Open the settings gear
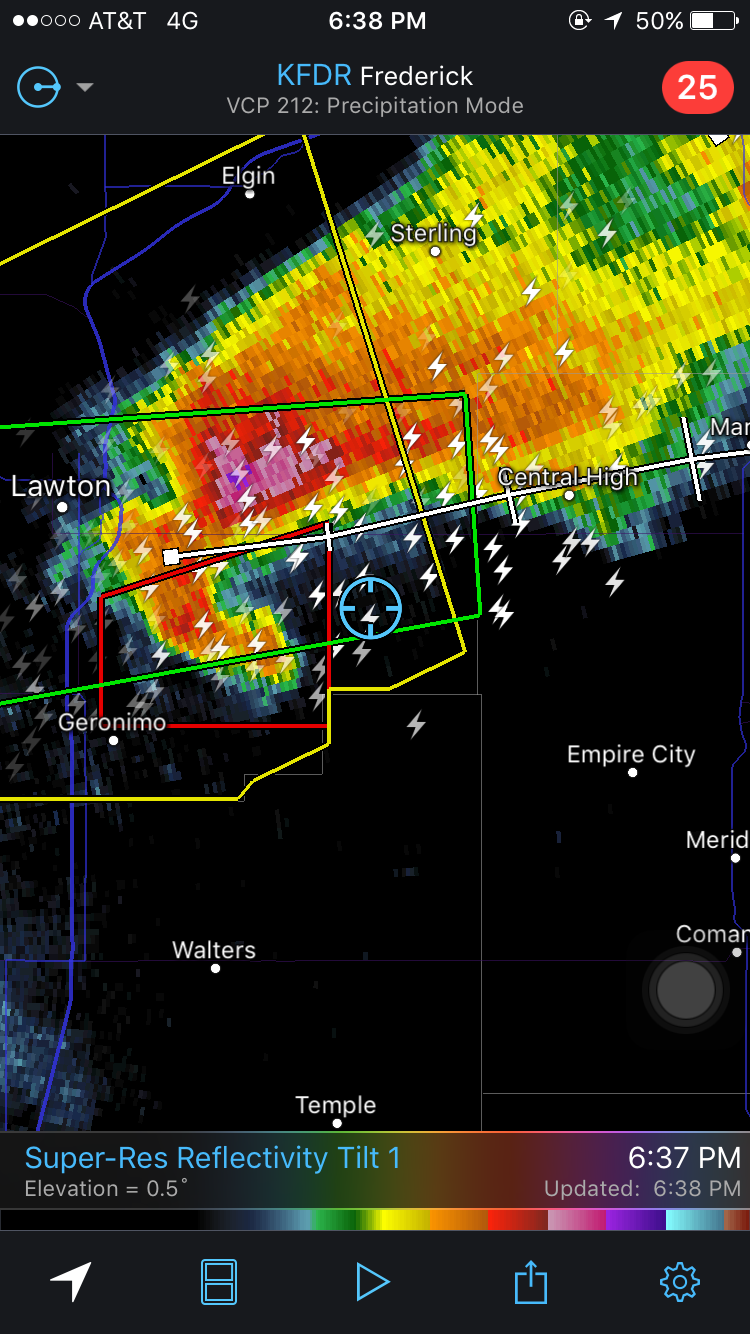 pyautogui.click(x=680, y=1281)
